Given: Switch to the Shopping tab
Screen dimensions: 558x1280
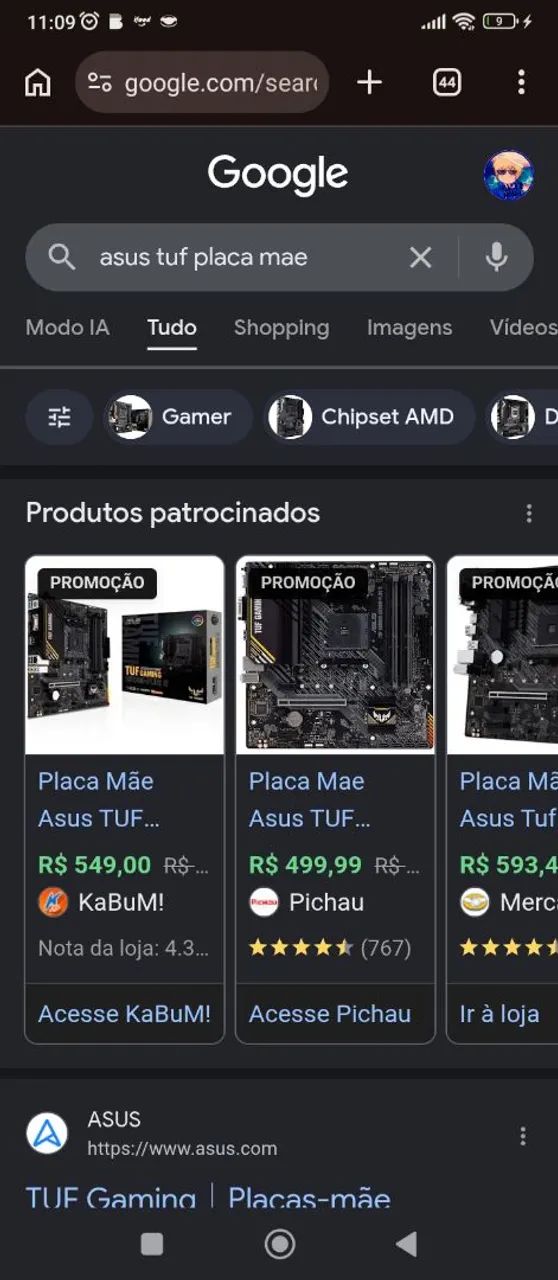Looking at the screenshot, I should point(281,327).
